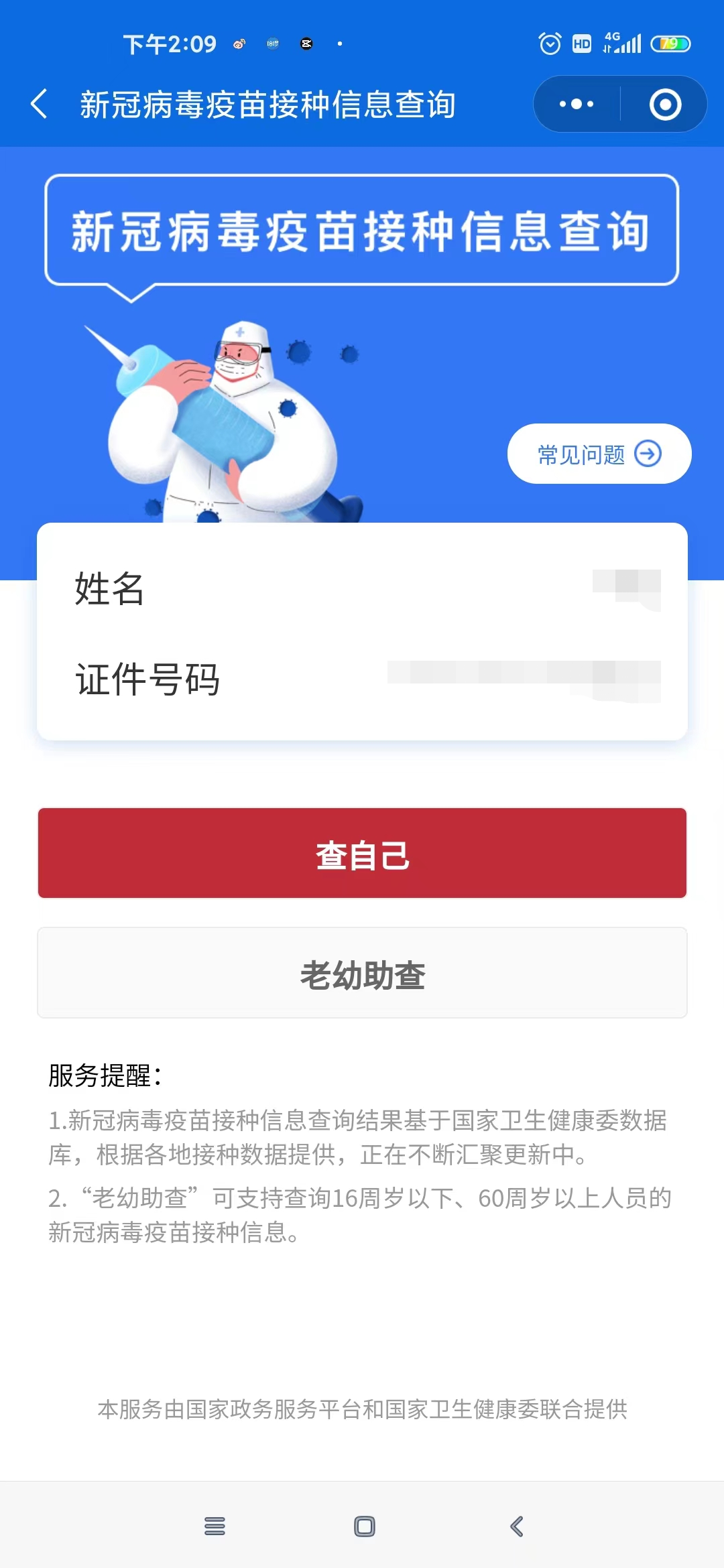Go back using the header arrow
This screenshot has width=724, height=1568.
point(40,105)
